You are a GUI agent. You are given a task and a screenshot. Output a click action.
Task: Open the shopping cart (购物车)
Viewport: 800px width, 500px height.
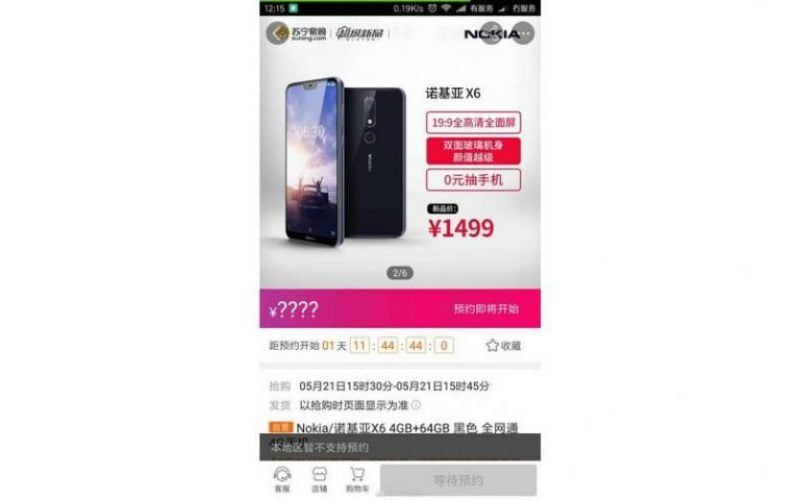(x=357, y=479)
